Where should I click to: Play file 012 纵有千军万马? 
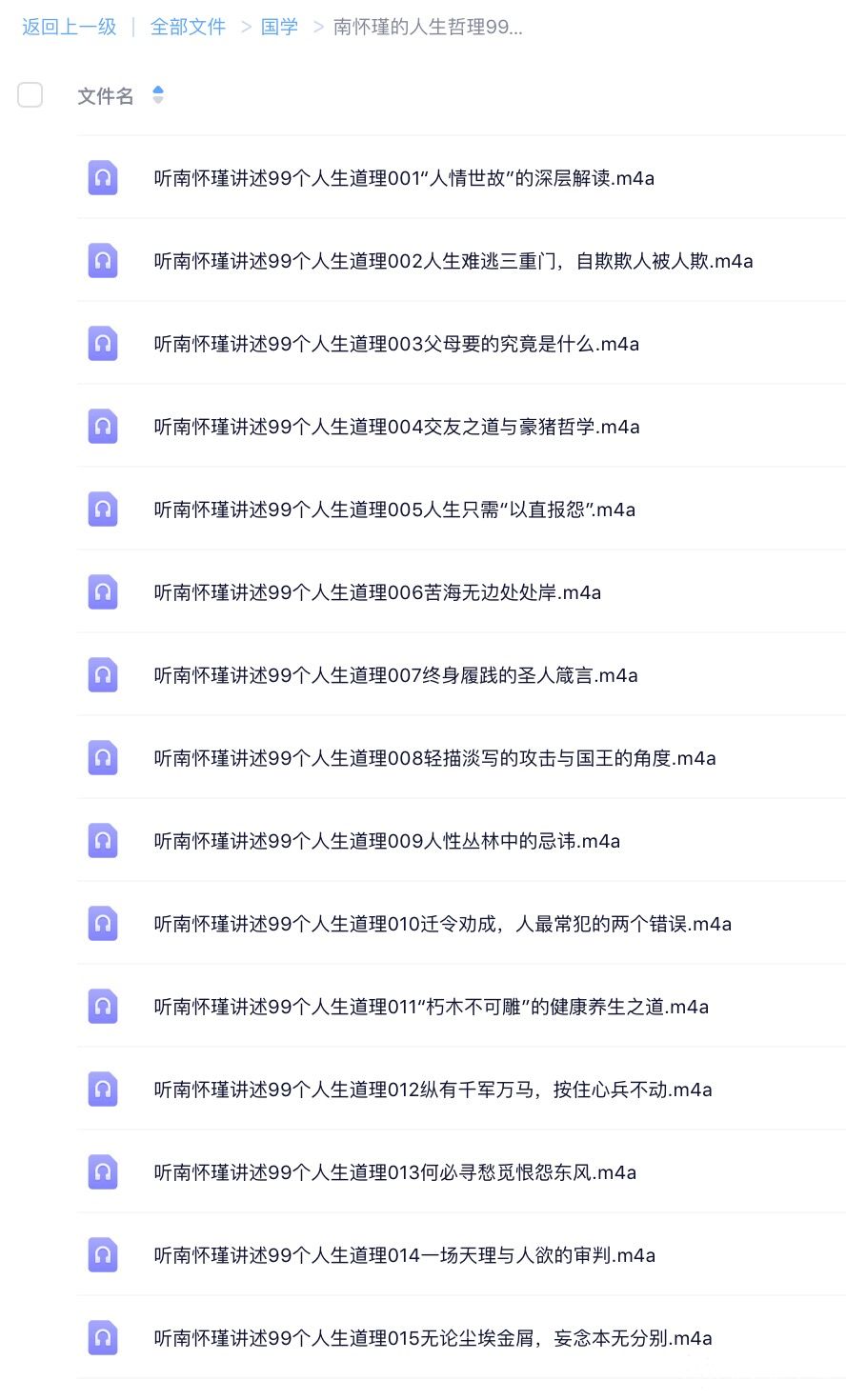coord(433,1090)
